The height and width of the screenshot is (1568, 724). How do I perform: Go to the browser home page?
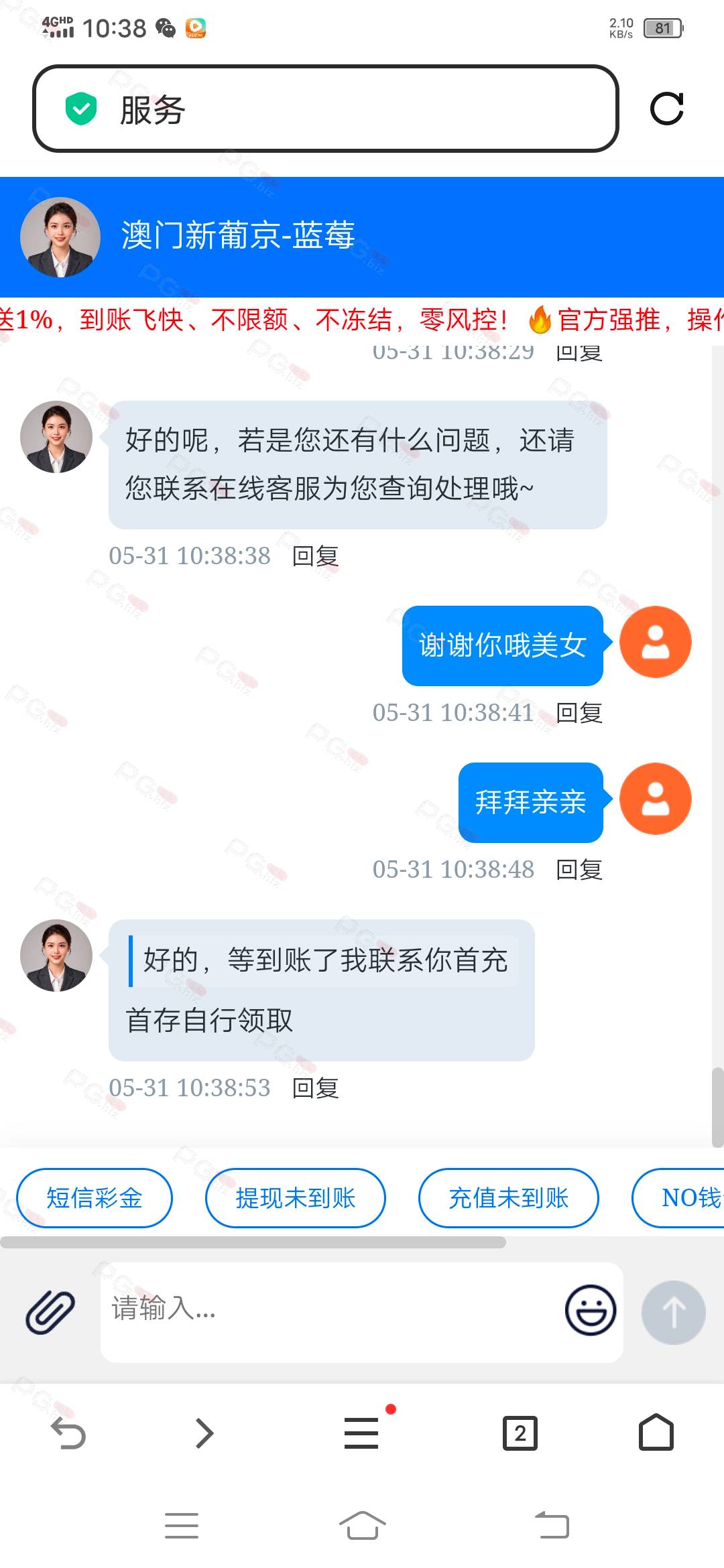(656, 1433)
